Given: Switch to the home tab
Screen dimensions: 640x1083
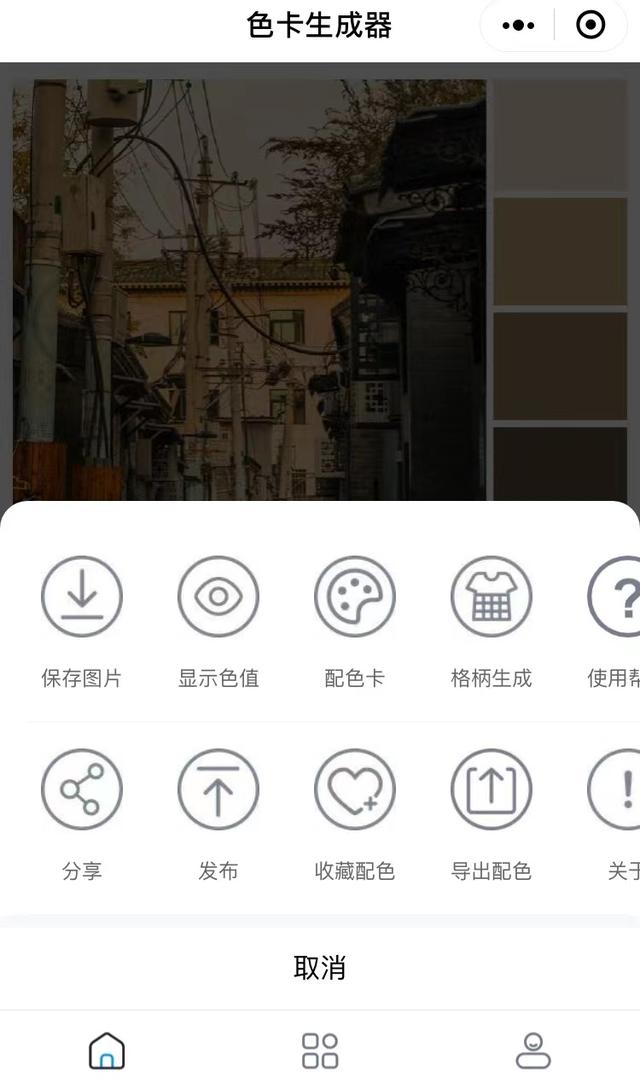Looking at the screenshot, I should pyautogui.click(x=107, y=1050).
